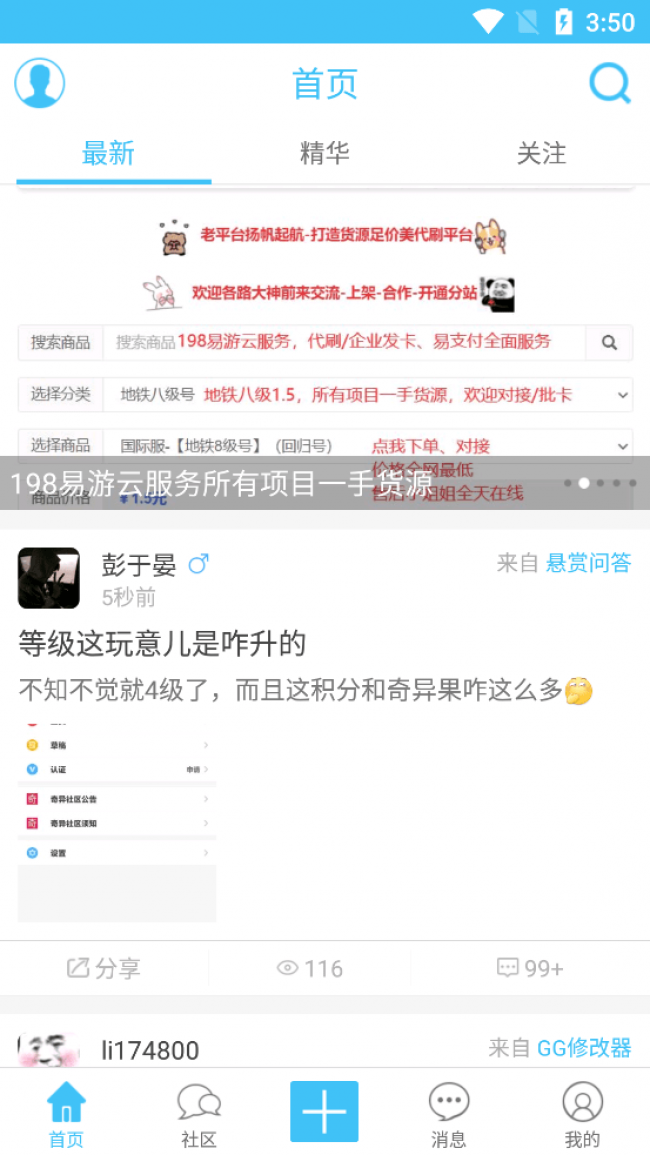This screenshot has width=650, height=1155.
Task: Open the GG修改器 section link
Action: (x=584, y=1047)
